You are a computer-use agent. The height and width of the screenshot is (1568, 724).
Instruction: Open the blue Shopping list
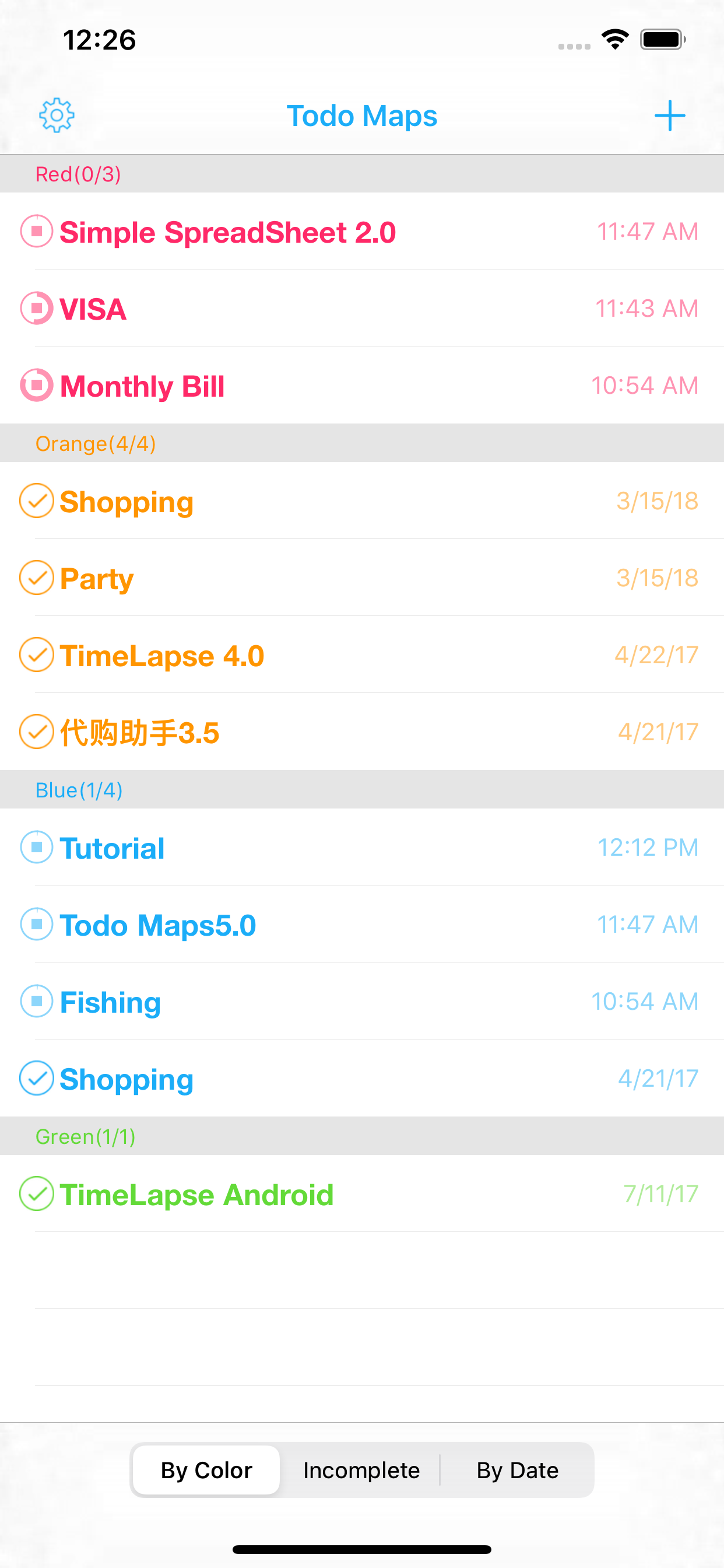tap(362, 1078)
